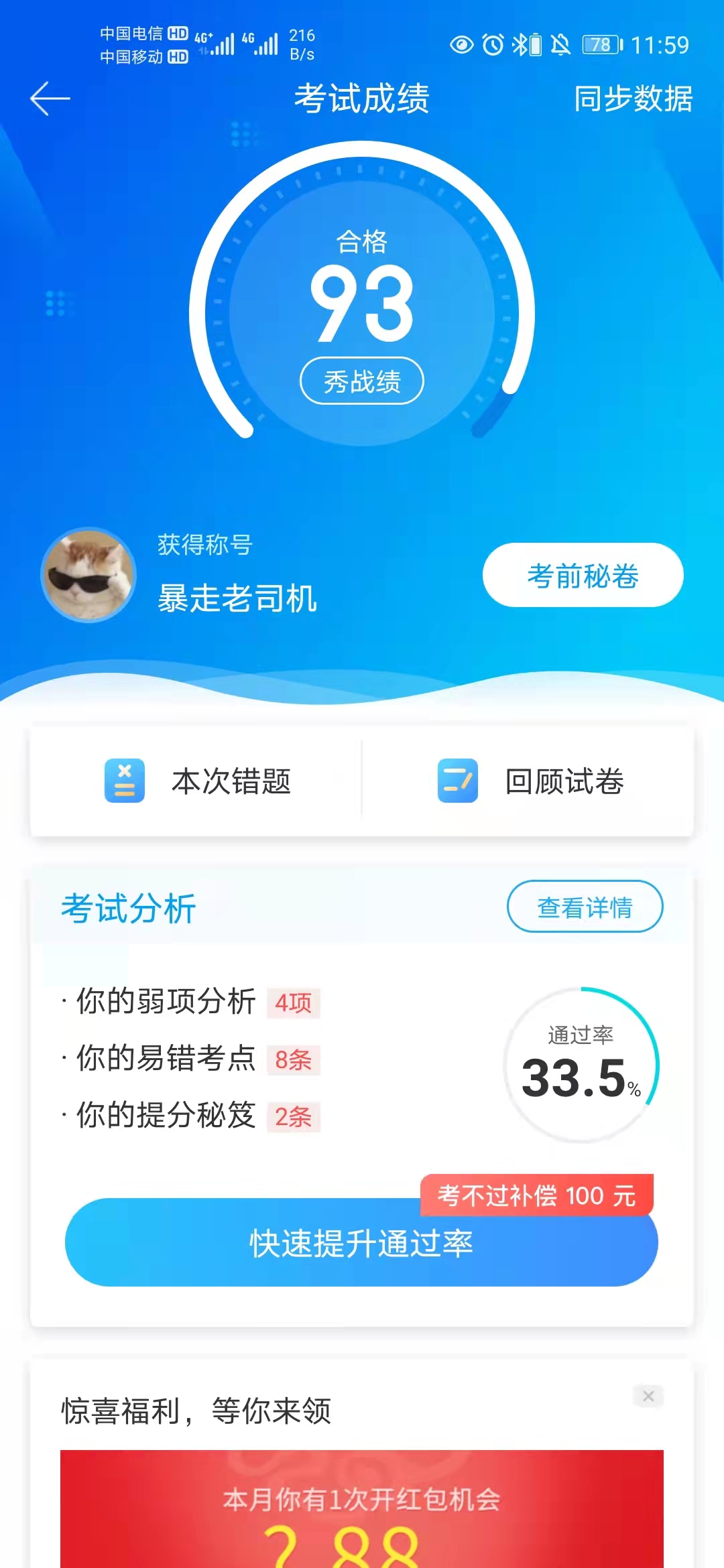724x1568 pixels.
Task: Tap 同步数据 to sync data
Action: [x=633, y=99]
